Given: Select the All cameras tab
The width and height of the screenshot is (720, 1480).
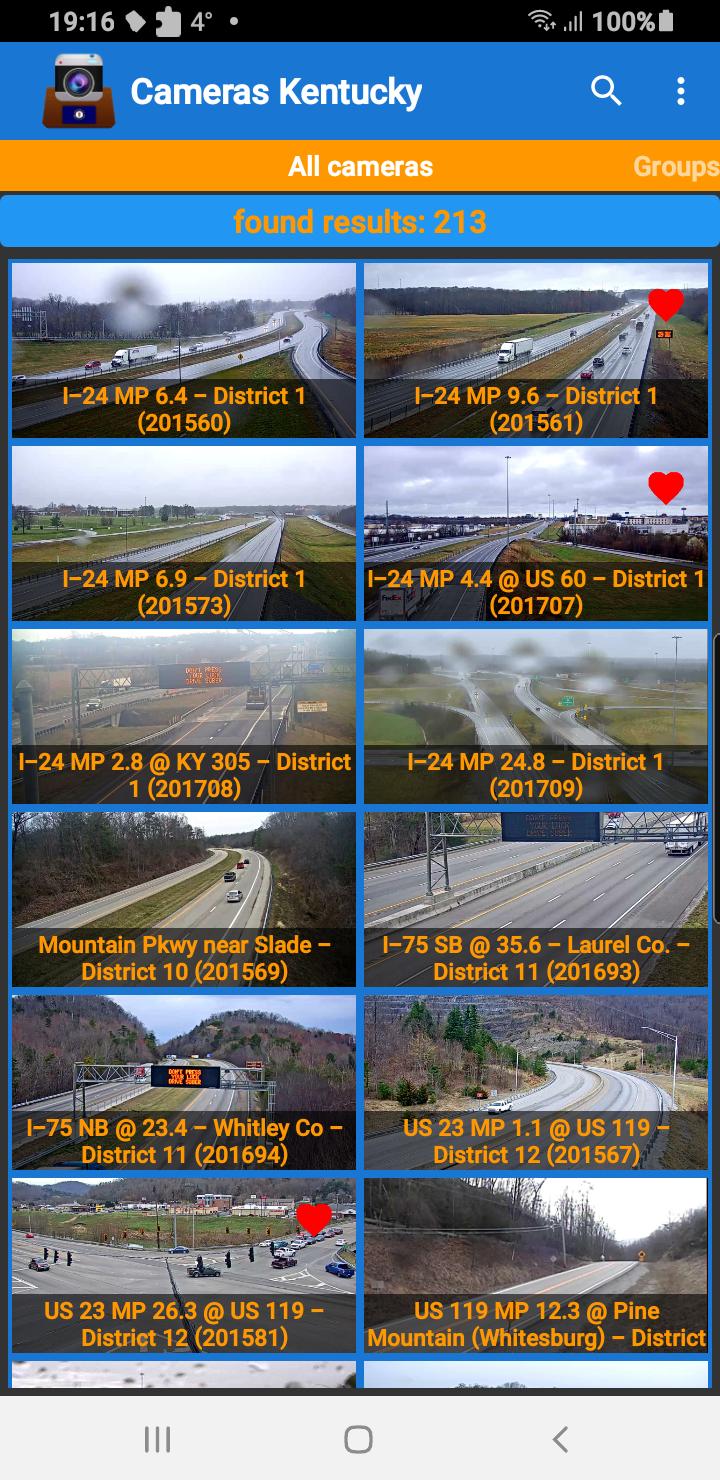Looking at the screenshot, I should click(360, 166).
